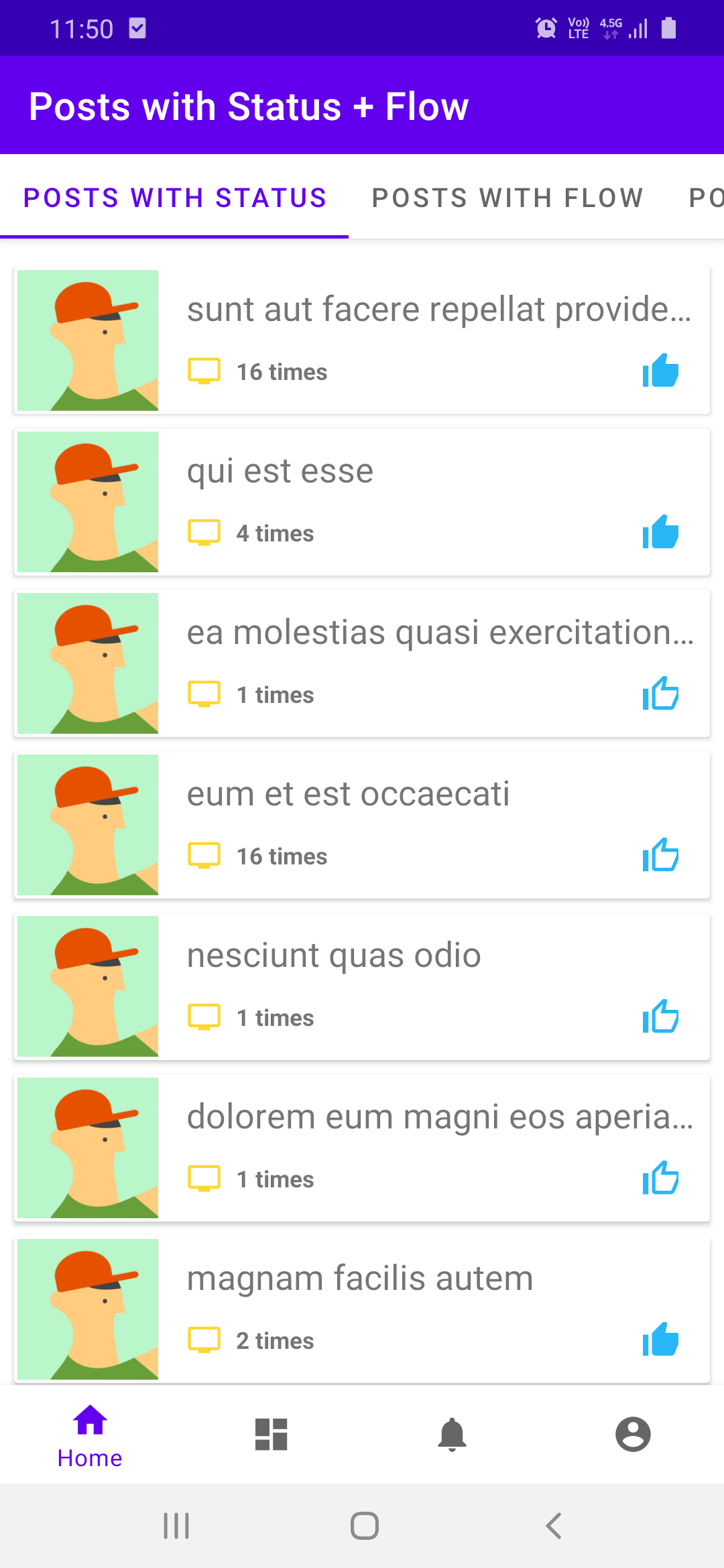Unlike the 'sunt aut facere repellat' post
The height and width of the screenshot is (1568, 724).
point(660,371)
